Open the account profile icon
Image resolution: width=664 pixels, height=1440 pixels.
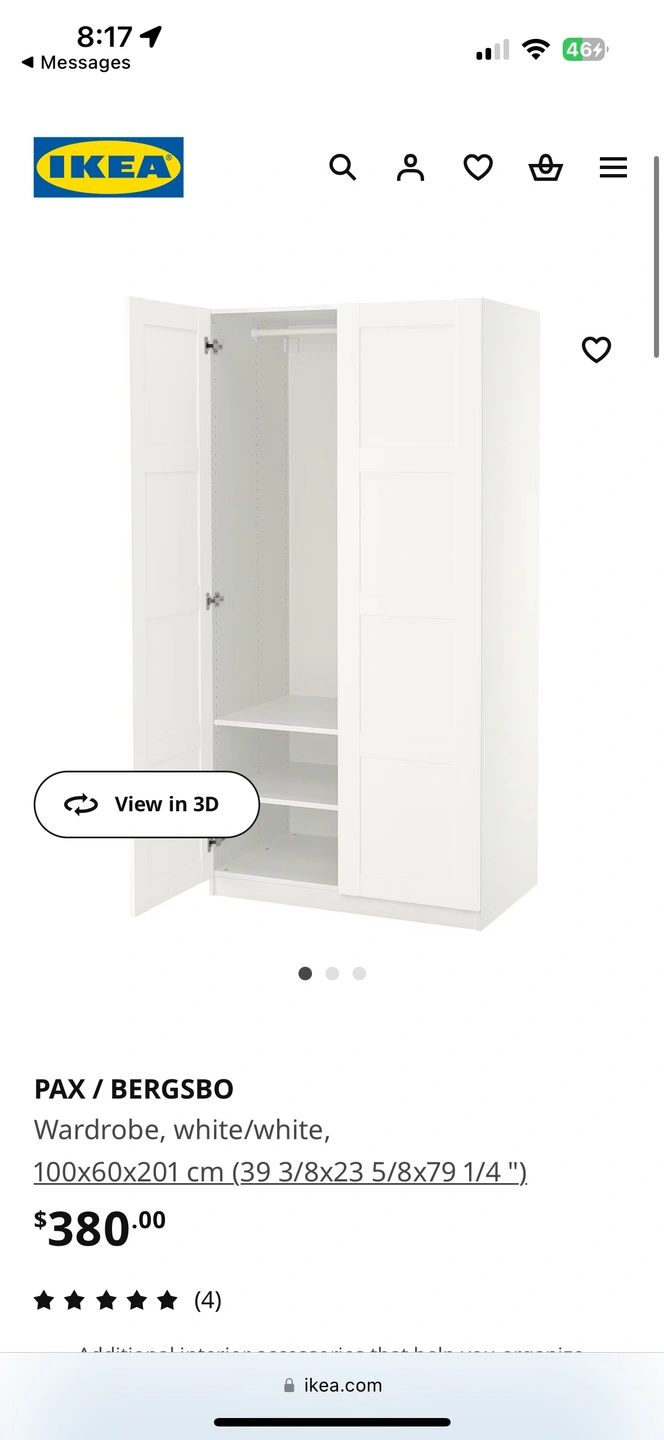tap(410, 167)
